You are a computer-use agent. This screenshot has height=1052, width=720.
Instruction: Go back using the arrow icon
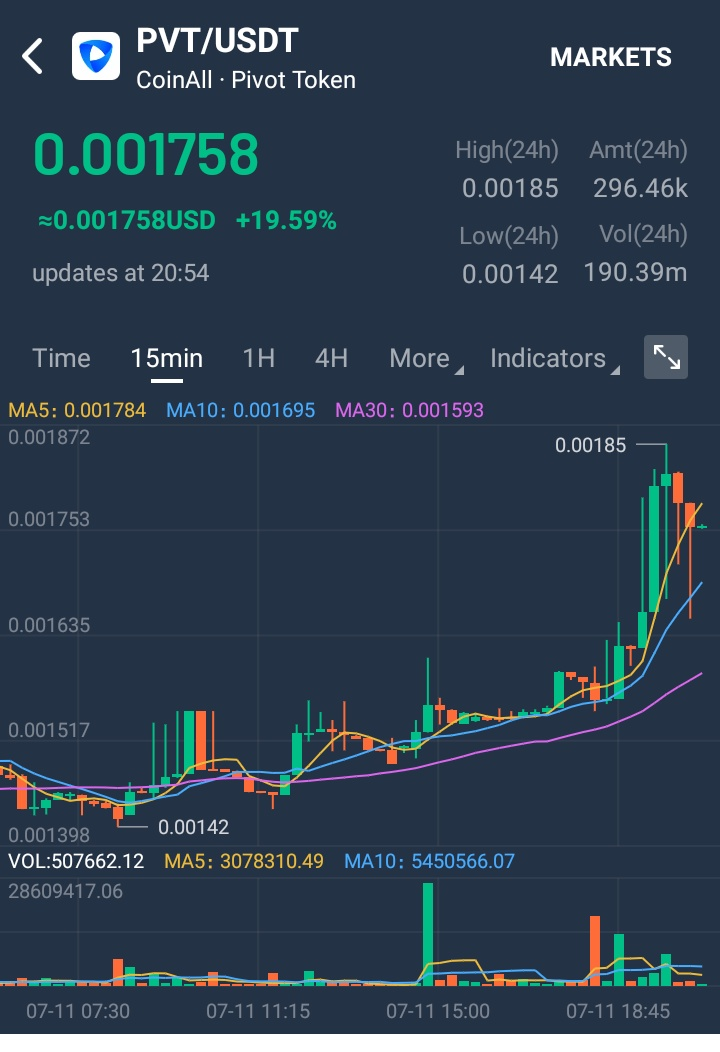(33, 57)
